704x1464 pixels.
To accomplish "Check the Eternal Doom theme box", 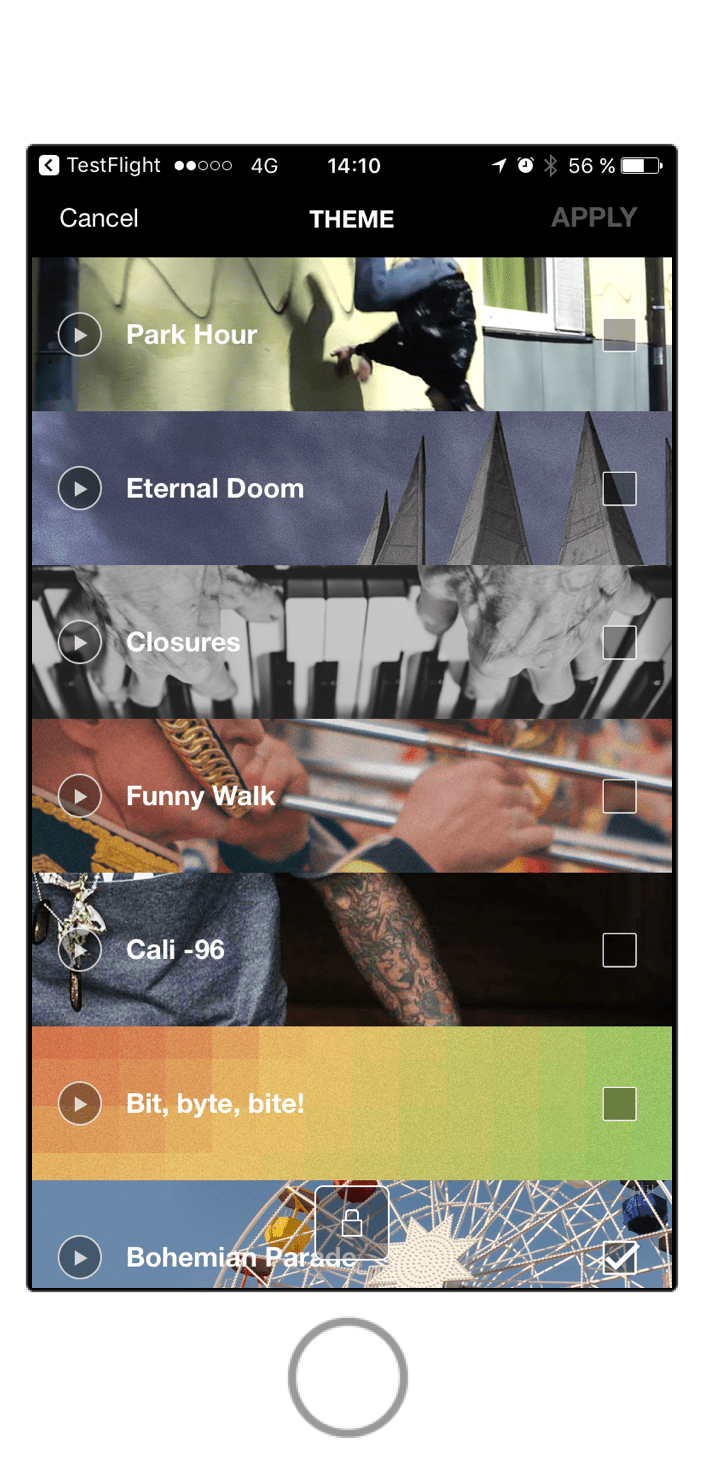I will [x=619, y=489].
